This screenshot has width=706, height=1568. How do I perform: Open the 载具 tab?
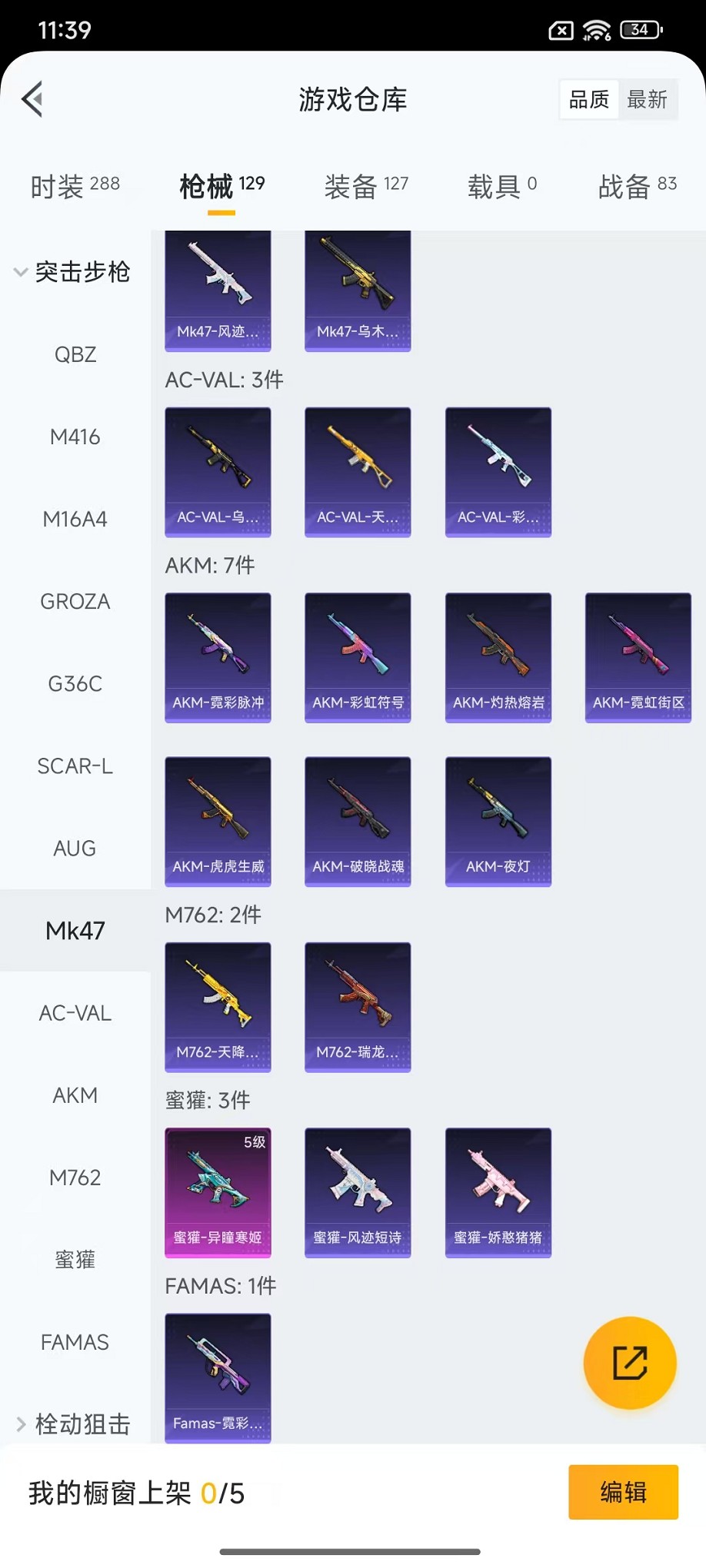tap(501, 185)
